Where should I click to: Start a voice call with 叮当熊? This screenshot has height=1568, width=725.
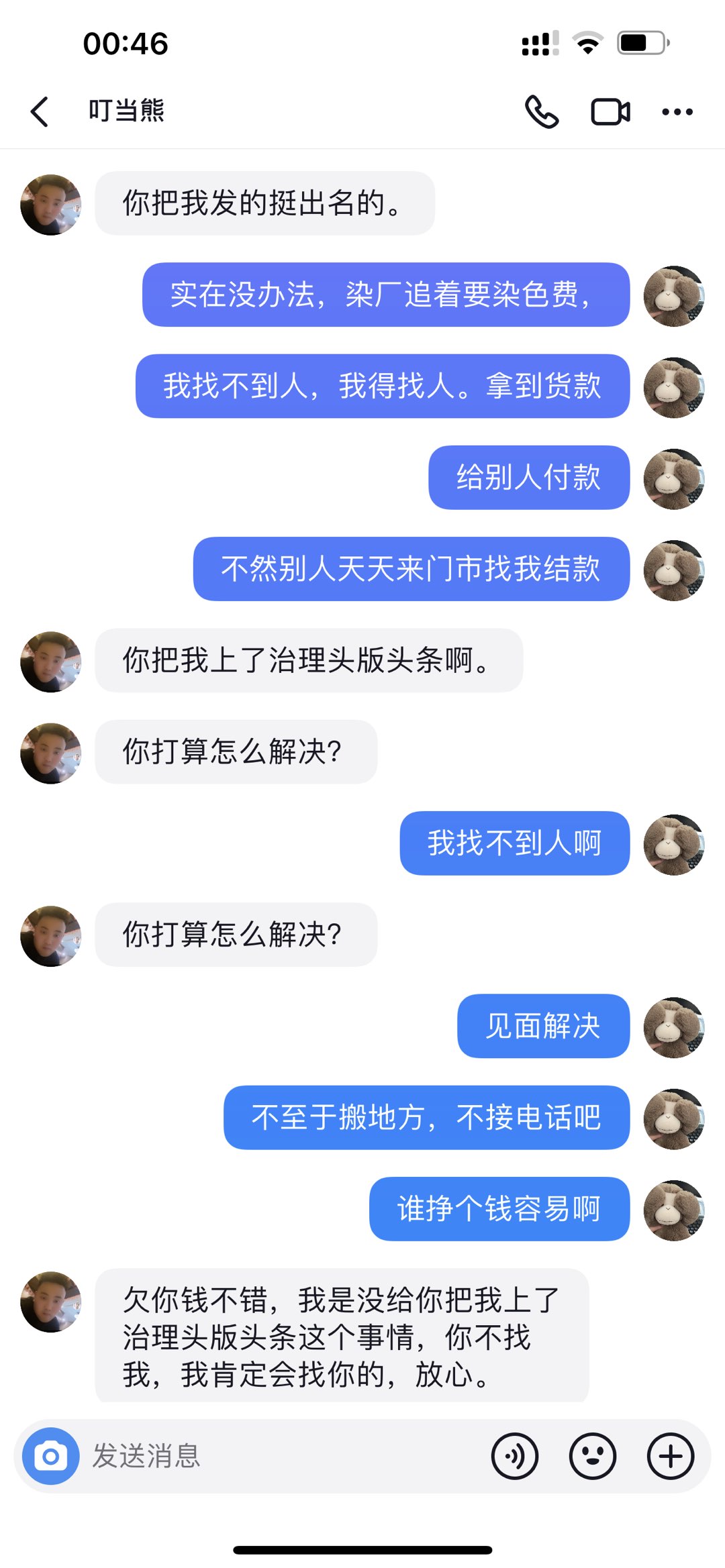(x=542, y=111)
